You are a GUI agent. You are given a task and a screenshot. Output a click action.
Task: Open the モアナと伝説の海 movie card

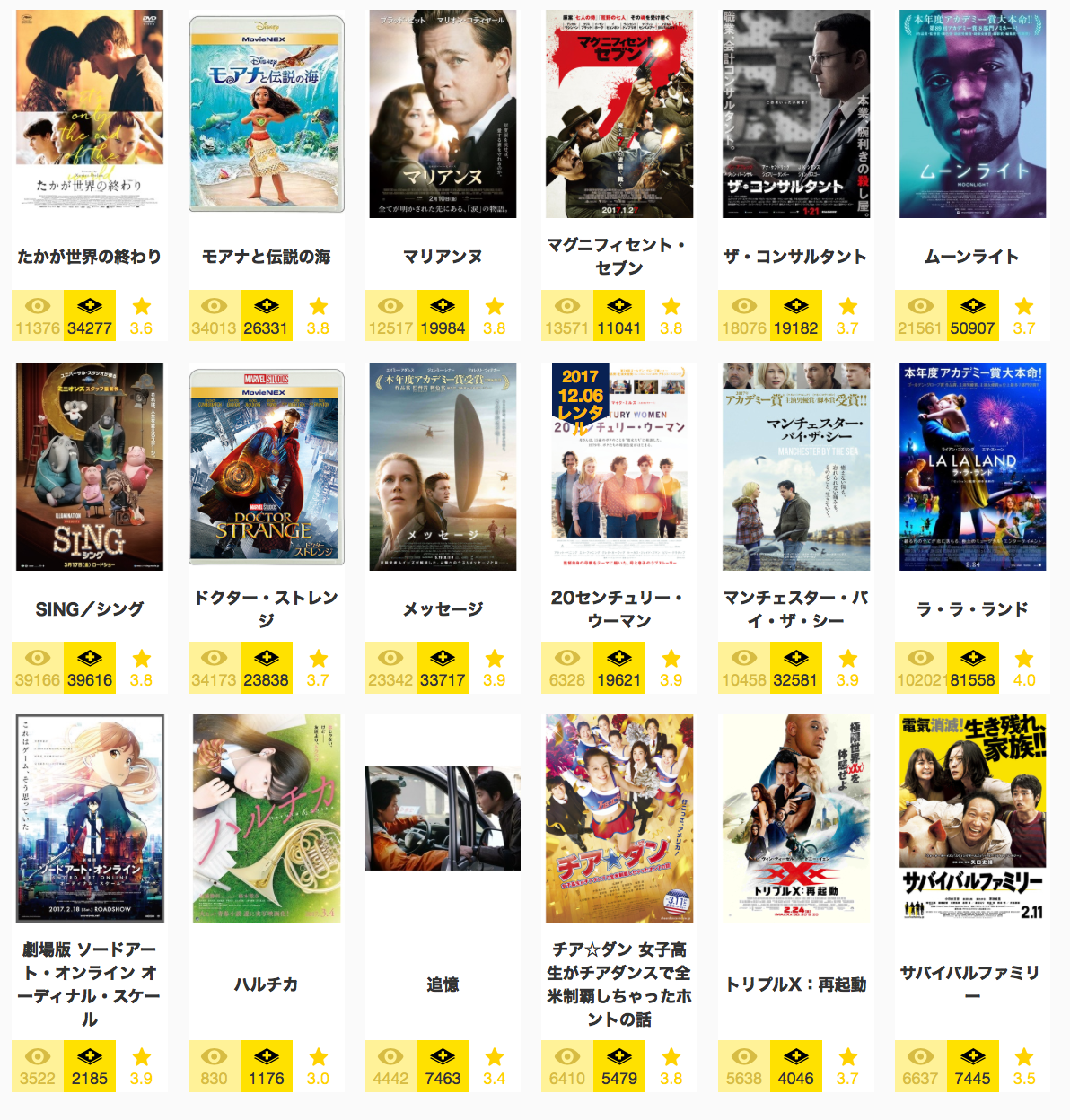[x=266, y=114]
